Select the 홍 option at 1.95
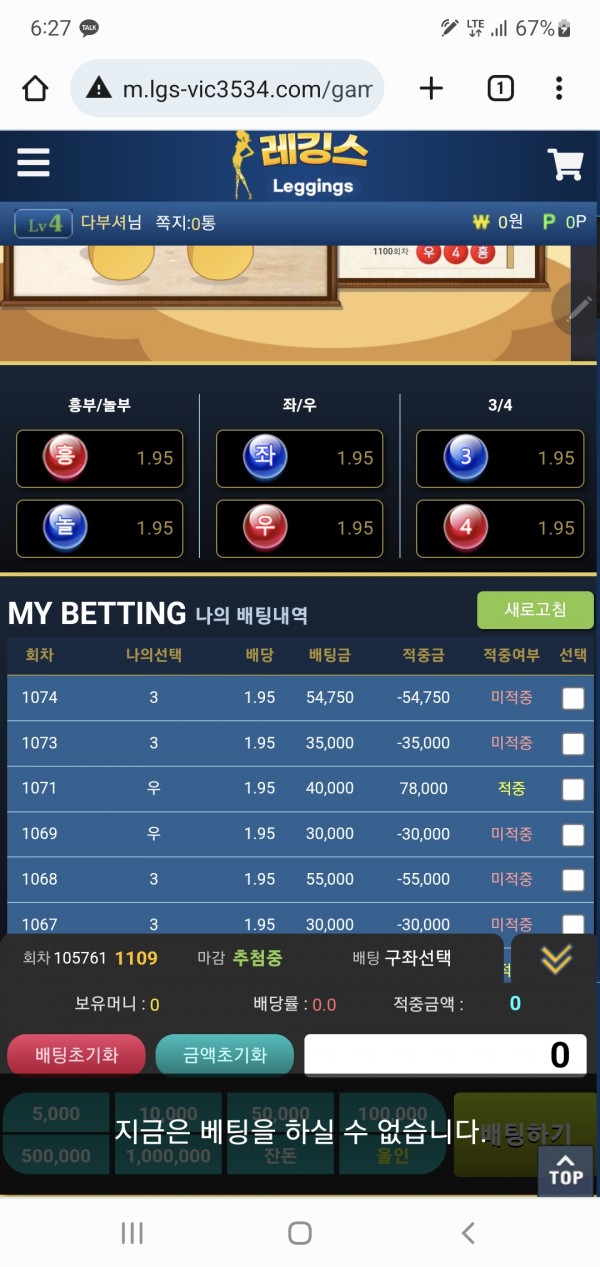The width and height of the screenshot is (600, 1267). click(100, 458)
